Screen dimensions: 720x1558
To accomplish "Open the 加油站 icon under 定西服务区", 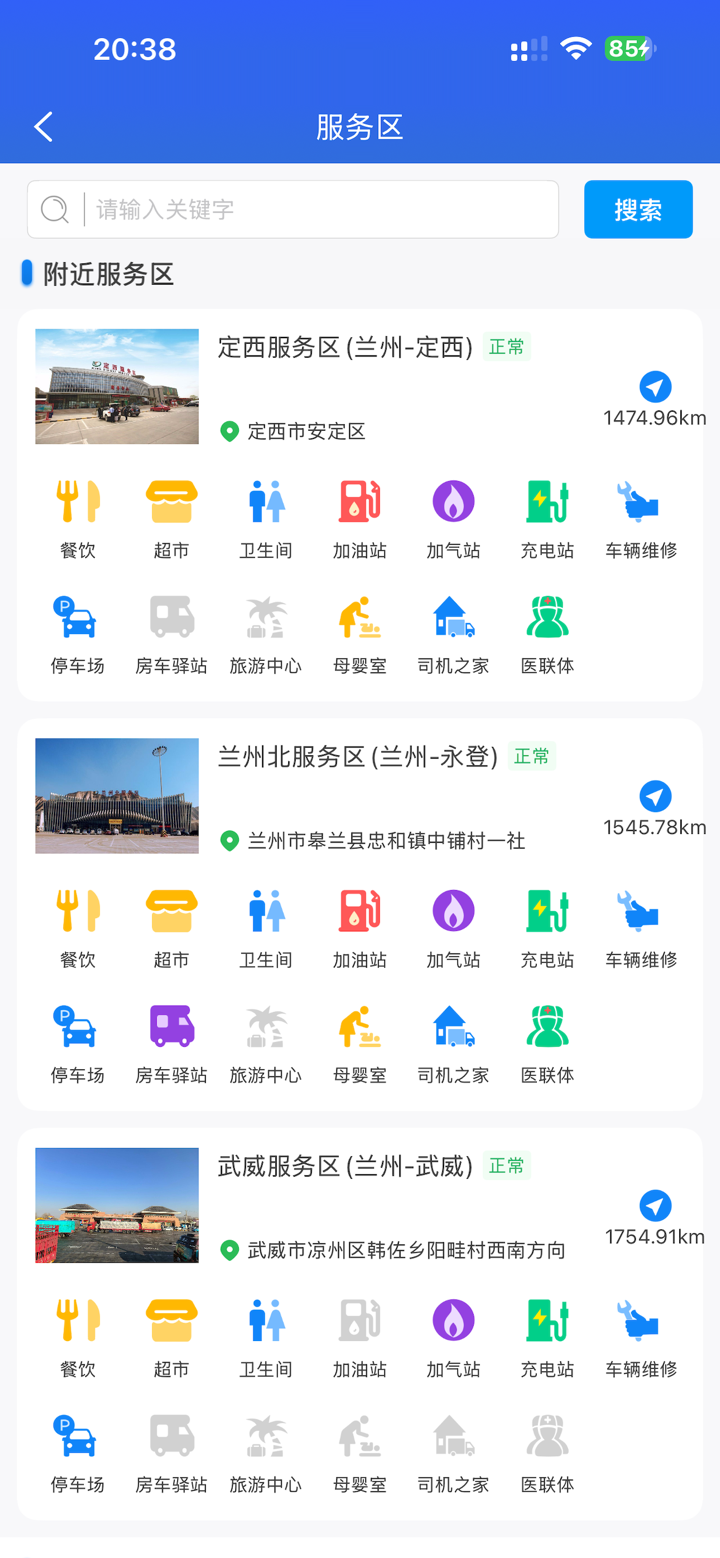I will 359,501.
